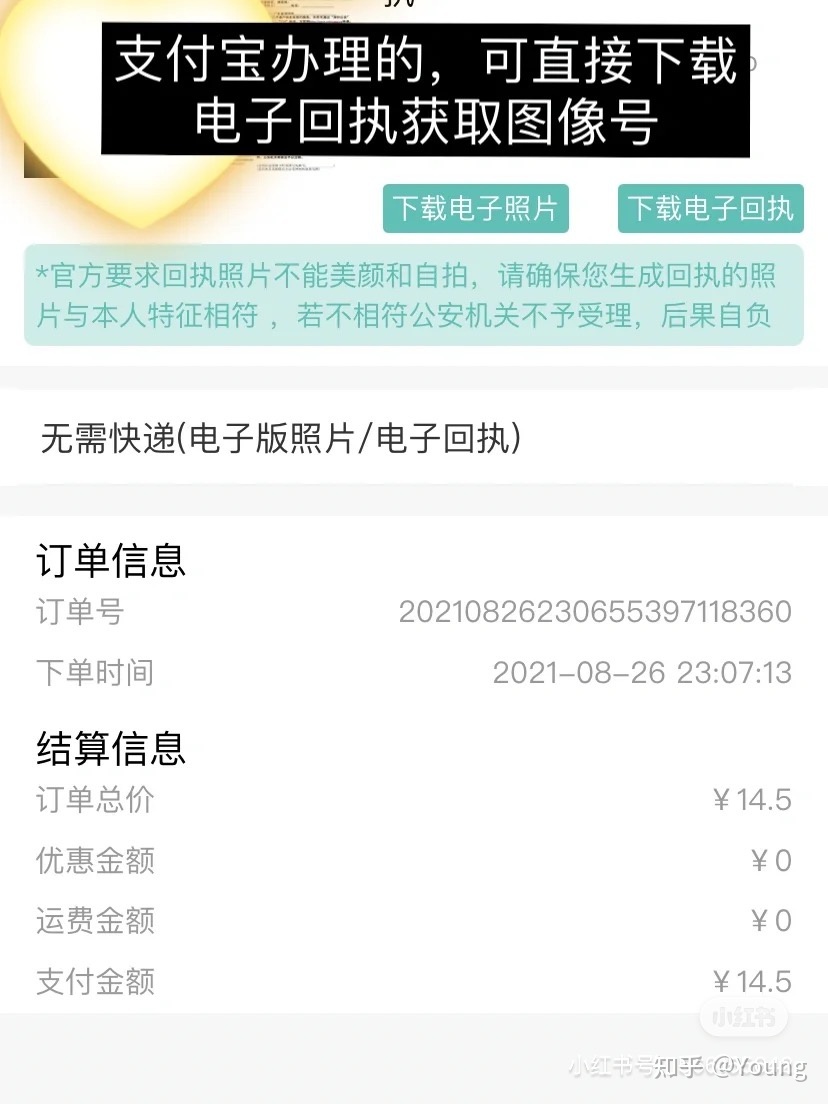Download the electronic receipt via 下载电子回执
This screenshot has width=828, height=1104.
710,208
